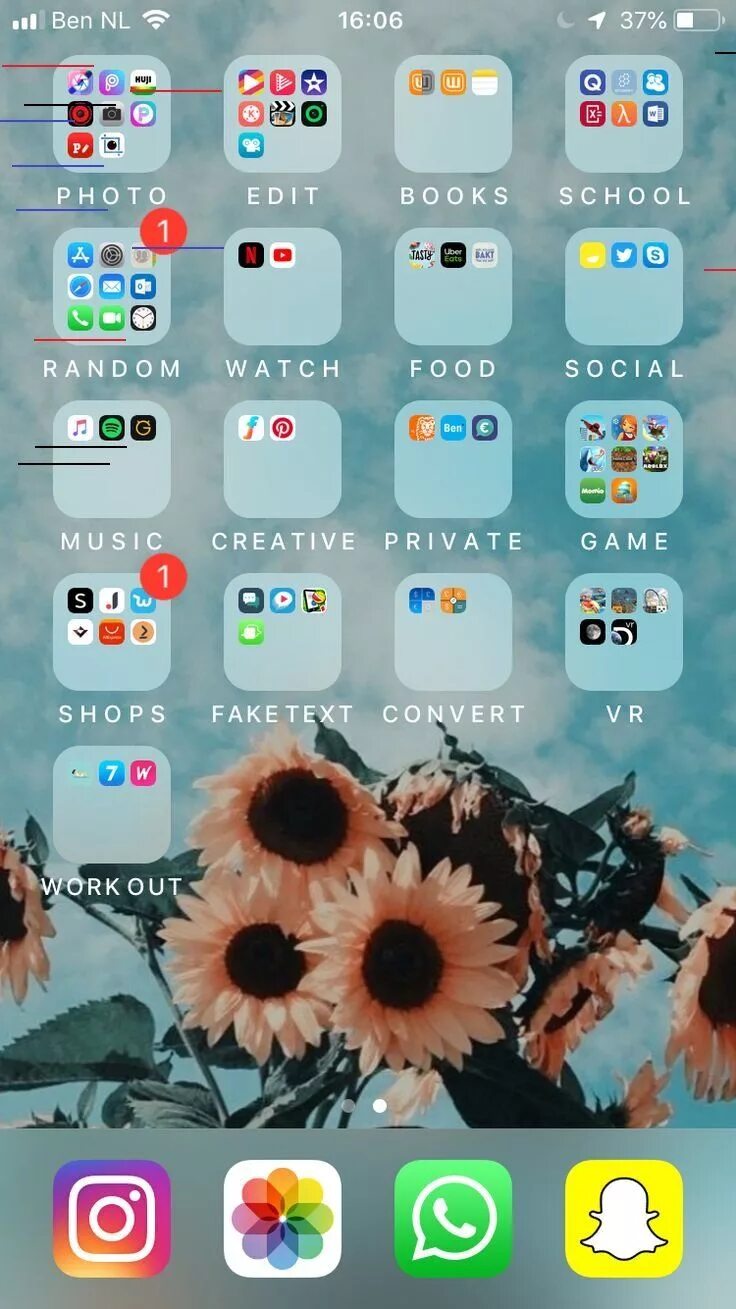Open the PRIVATE folder
This screenshot has width=736, height=1309.
453,460
